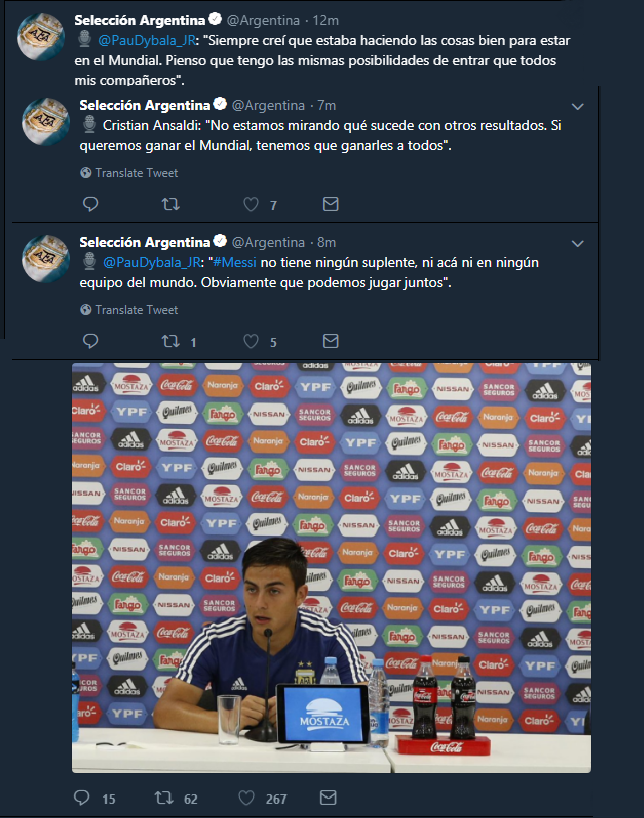
Task: Reply to the #Messi tweet
Action: (x=90, y=341)
